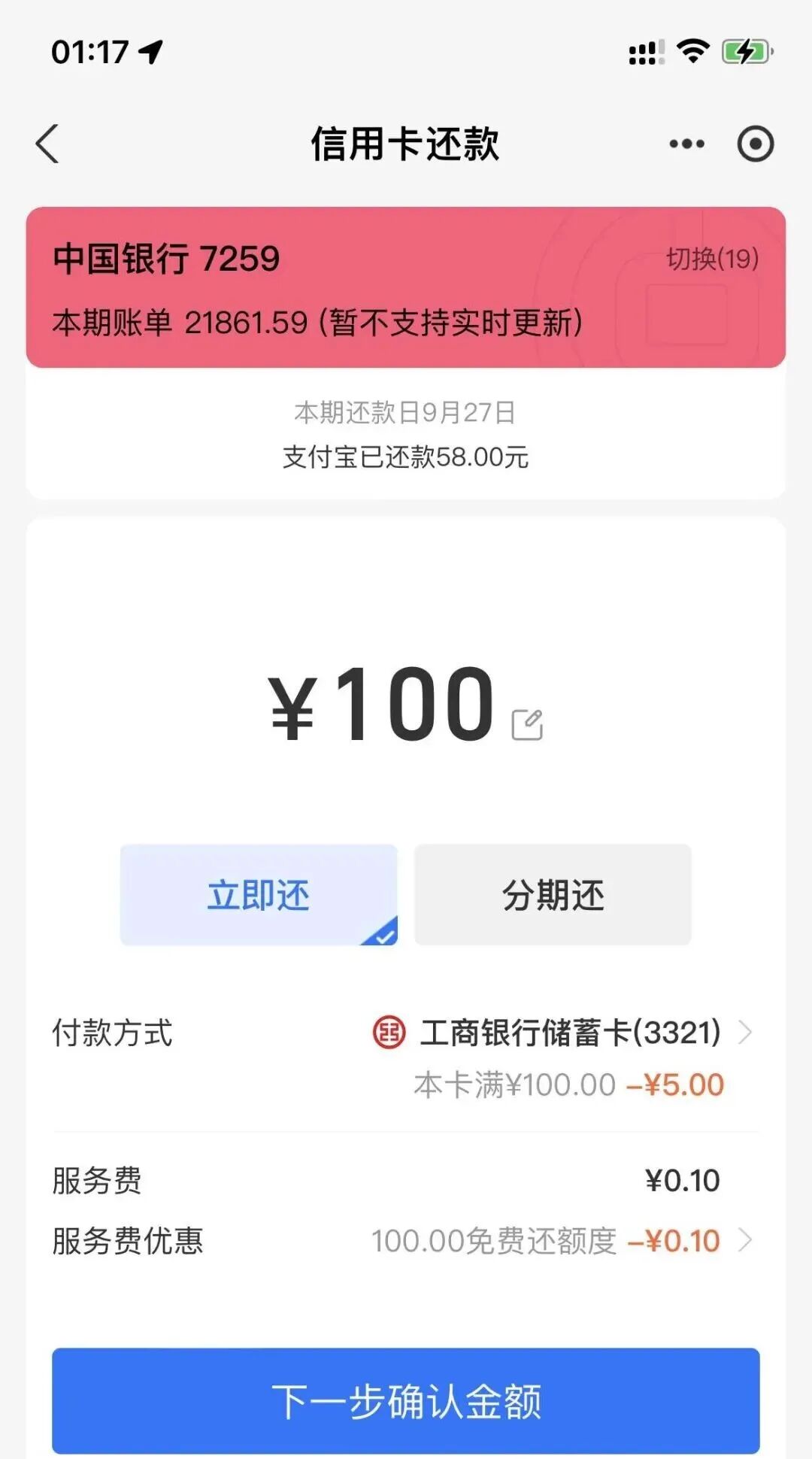
Task: Open 服务费优惠 free quota details
Action: click(x=560, y=1241)
